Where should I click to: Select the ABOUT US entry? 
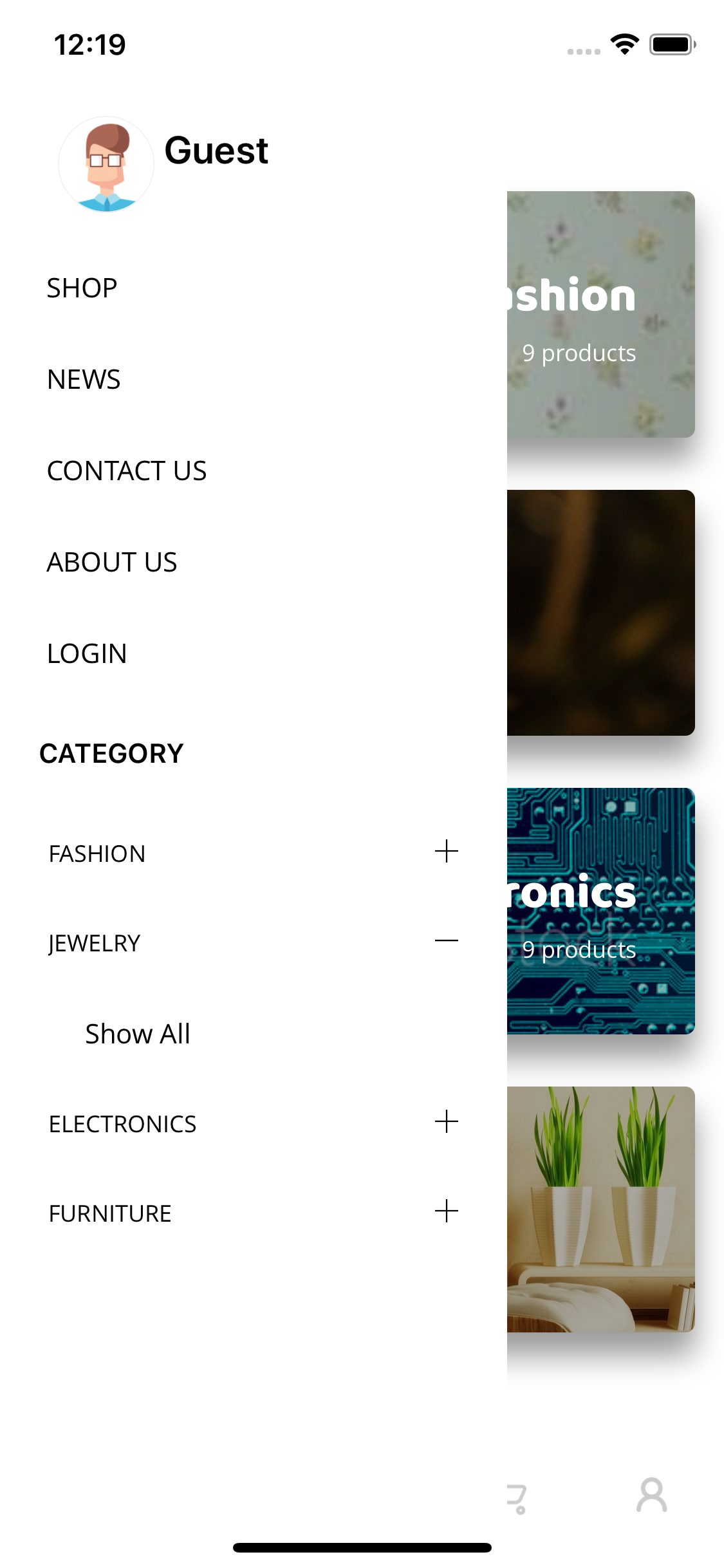click(x=112, y=562)
